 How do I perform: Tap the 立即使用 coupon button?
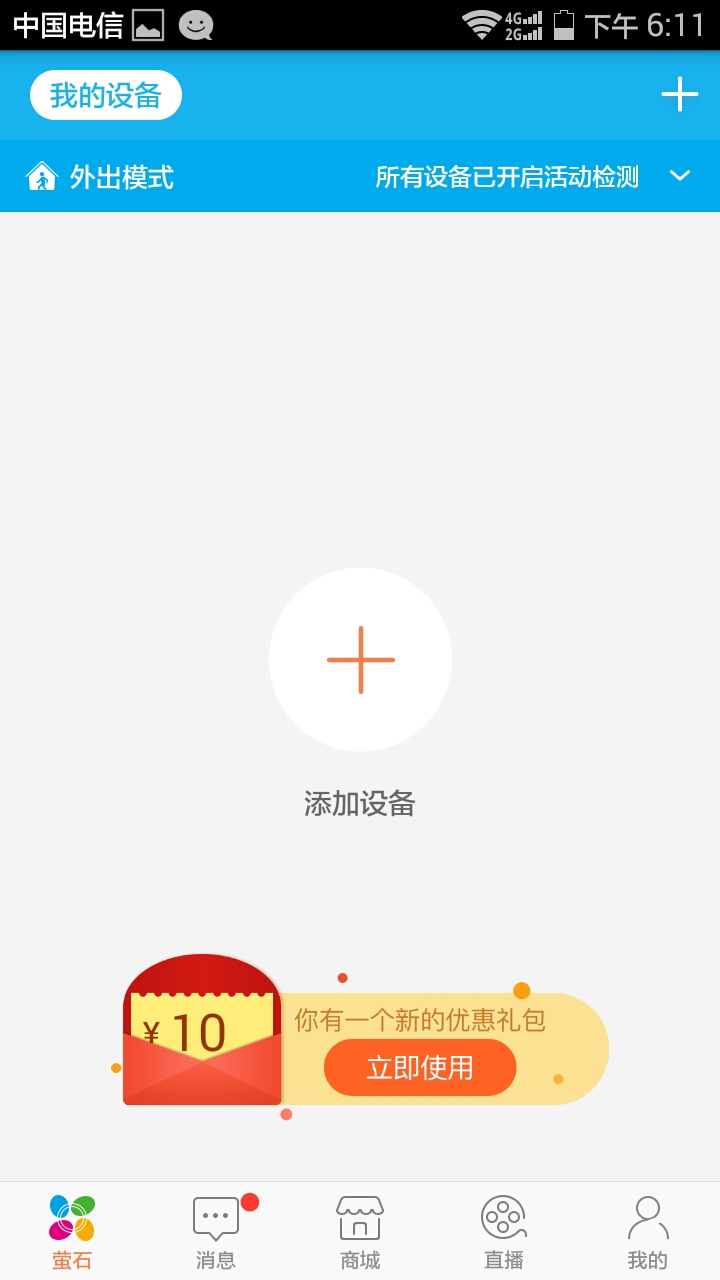pyautogui.click(x=420, y=1067)
